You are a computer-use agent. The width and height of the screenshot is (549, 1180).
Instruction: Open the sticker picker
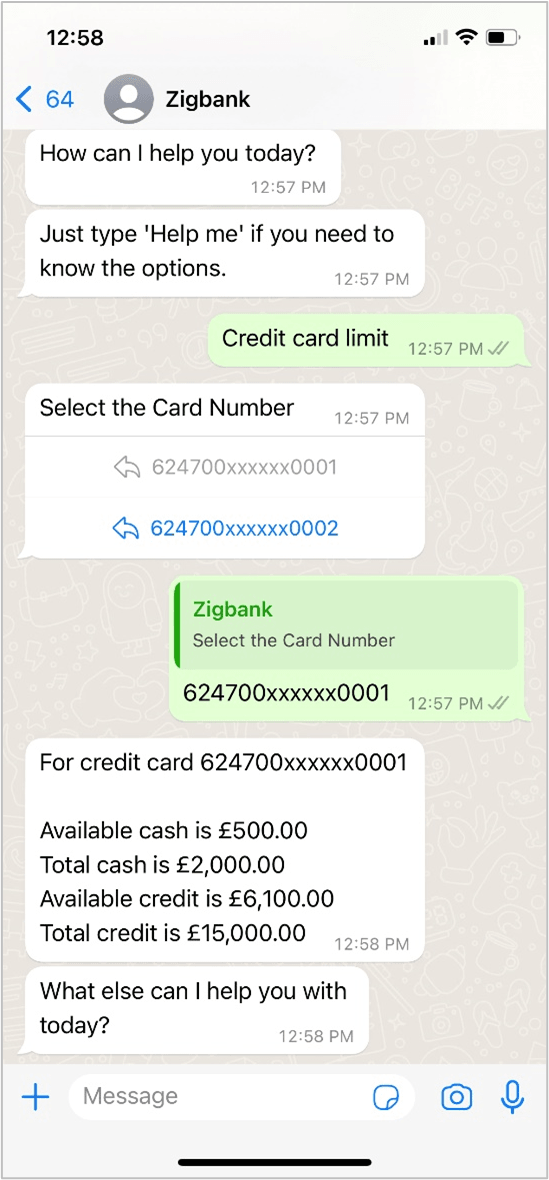tap(387, 1097)
